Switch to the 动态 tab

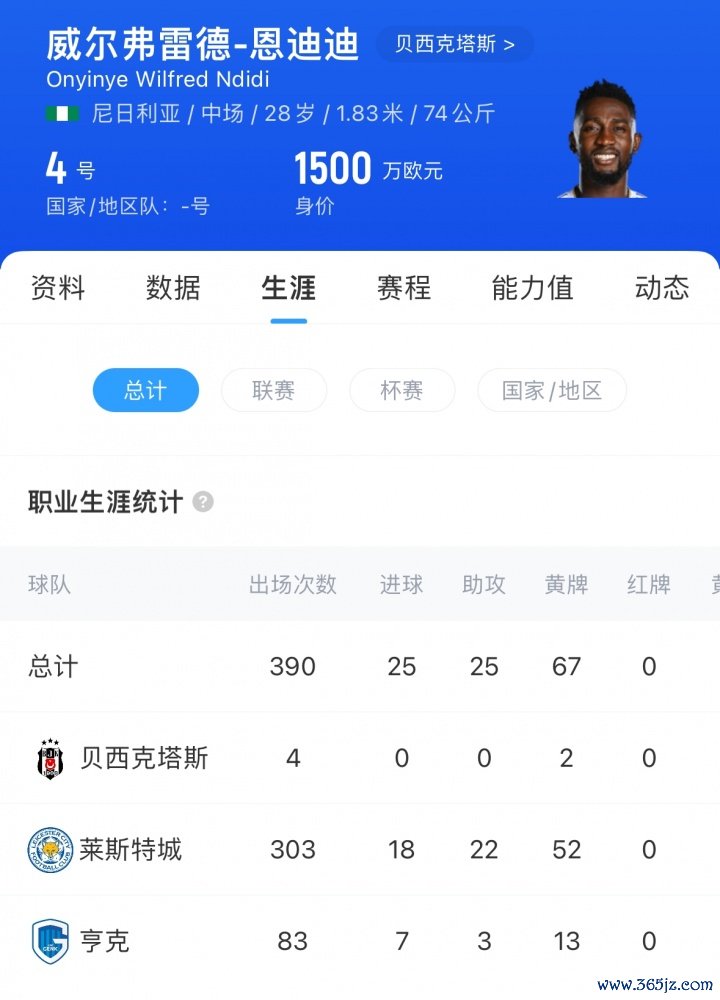pos(662,288)
